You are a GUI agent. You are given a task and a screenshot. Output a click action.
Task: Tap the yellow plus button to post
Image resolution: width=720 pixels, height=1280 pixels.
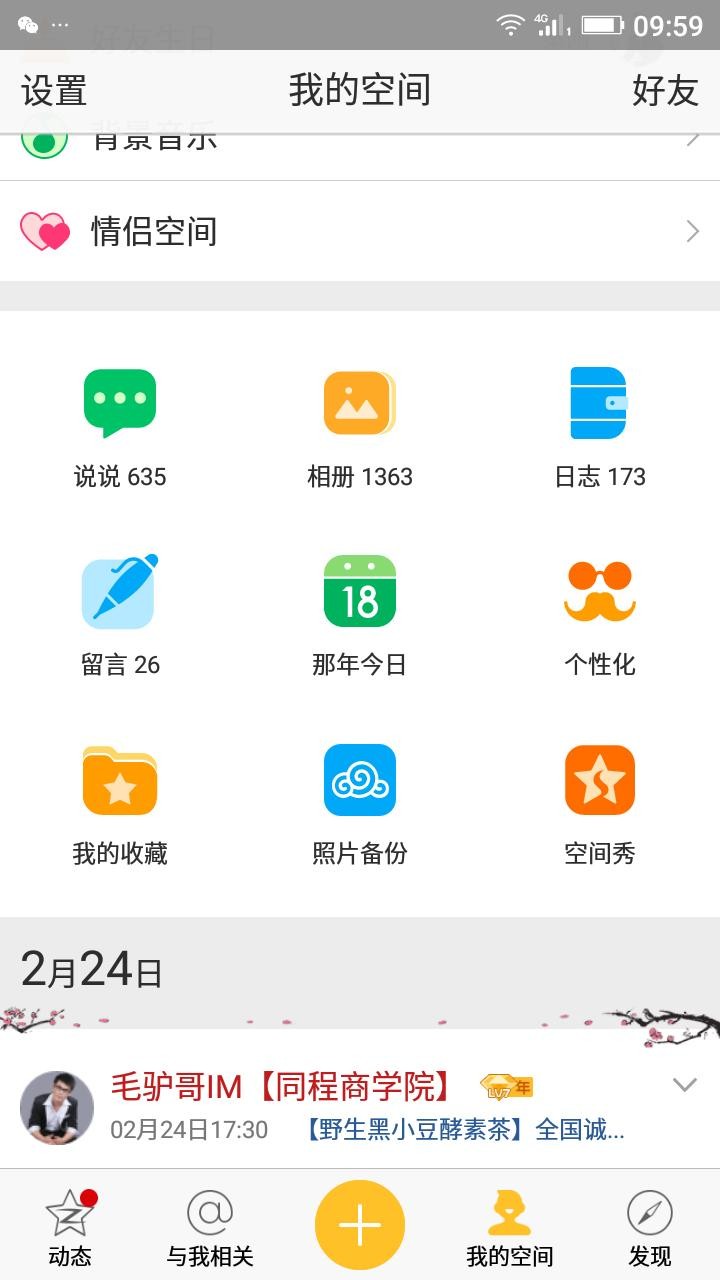pos(360,1225)
